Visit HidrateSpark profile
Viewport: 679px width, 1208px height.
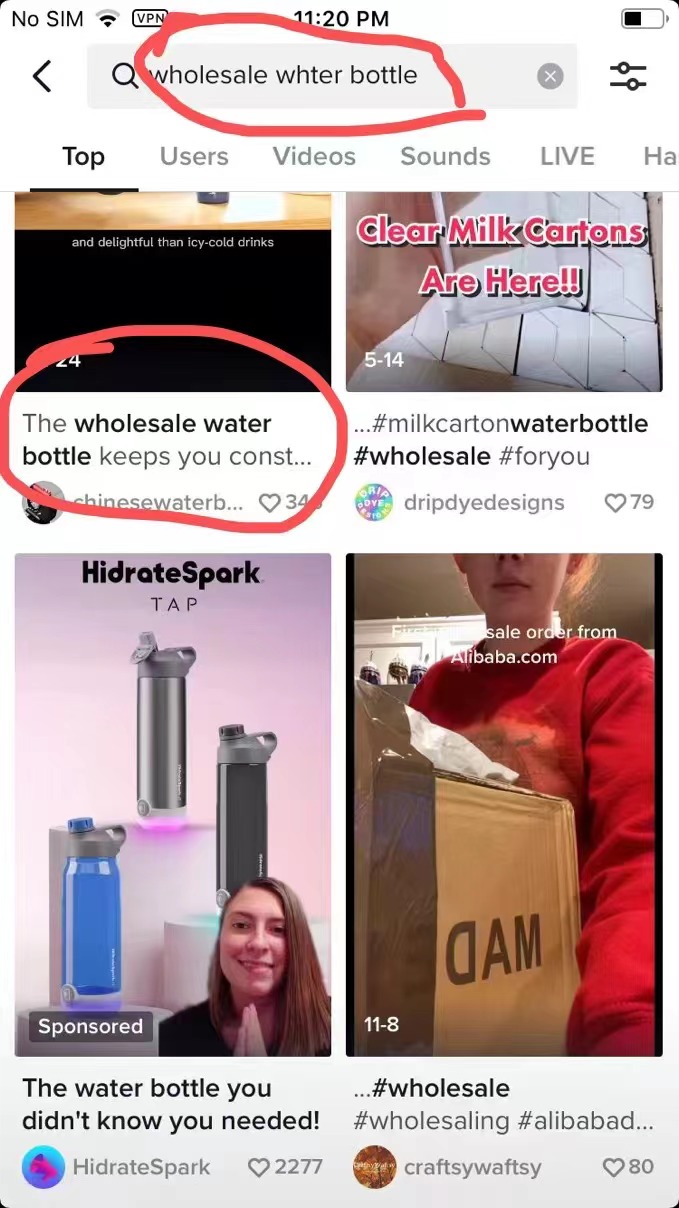click(141, 1166)
